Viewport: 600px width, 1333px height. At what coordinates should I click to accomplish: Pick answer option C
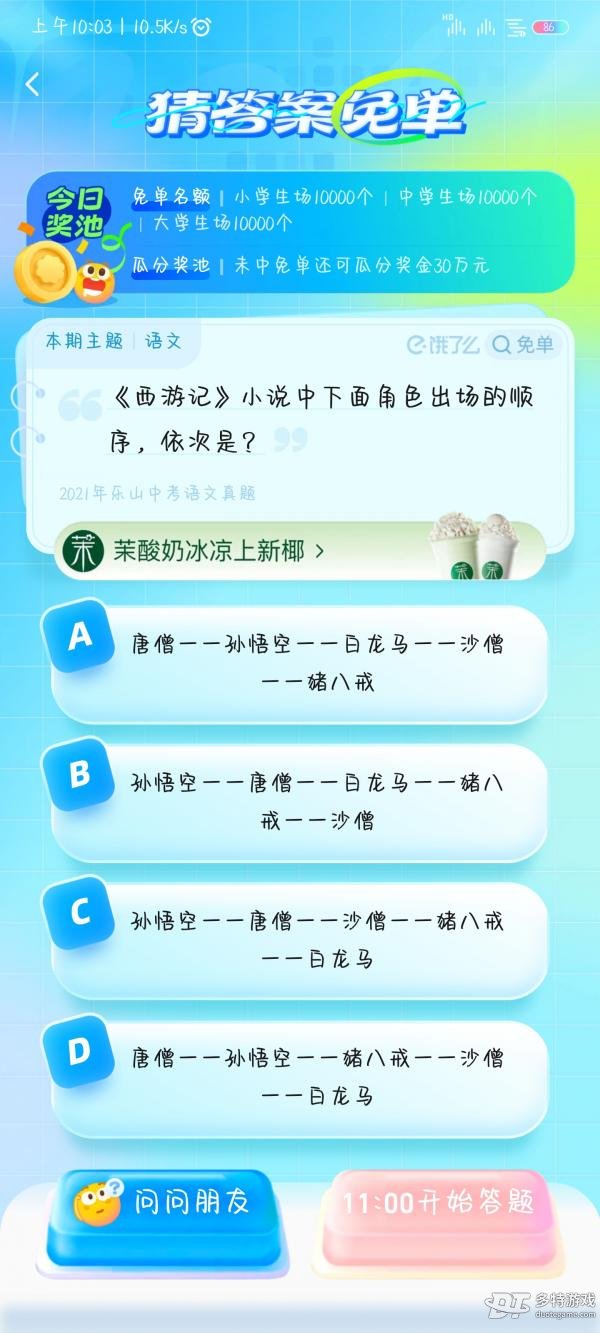coord(300,940)
